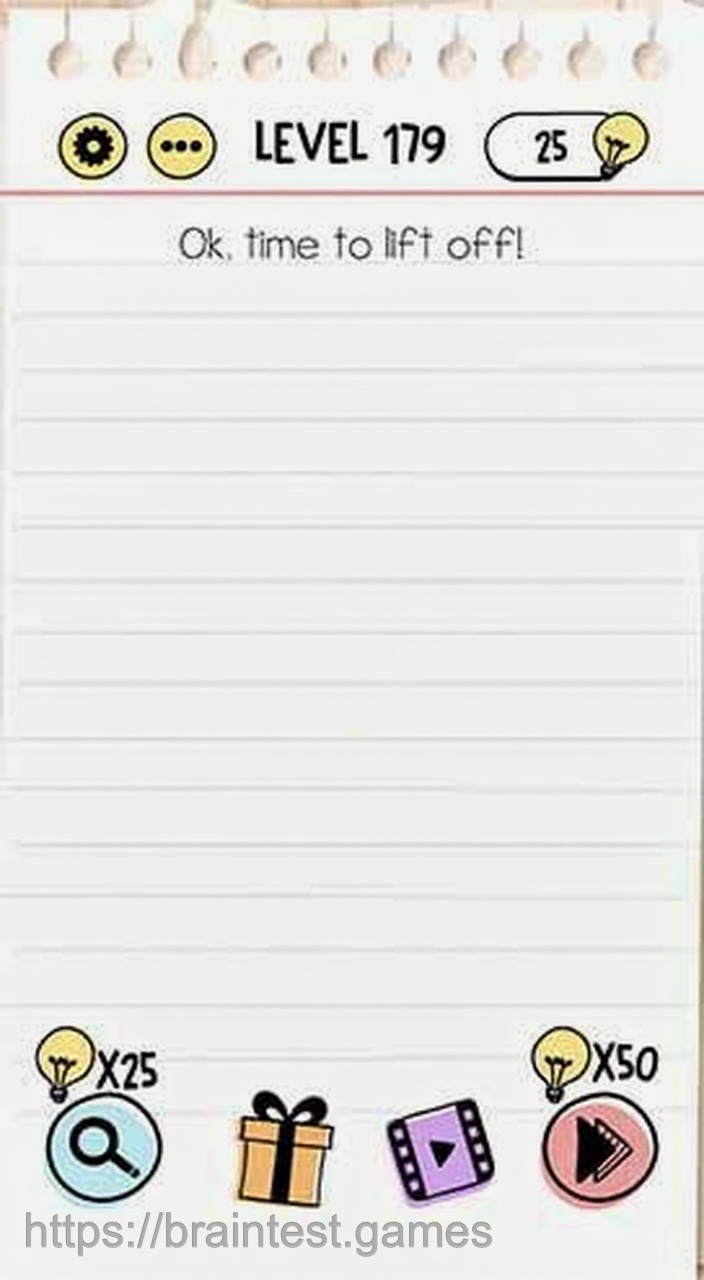
Task: Watch a video for free bulbs
Action: click(440, 1151)
